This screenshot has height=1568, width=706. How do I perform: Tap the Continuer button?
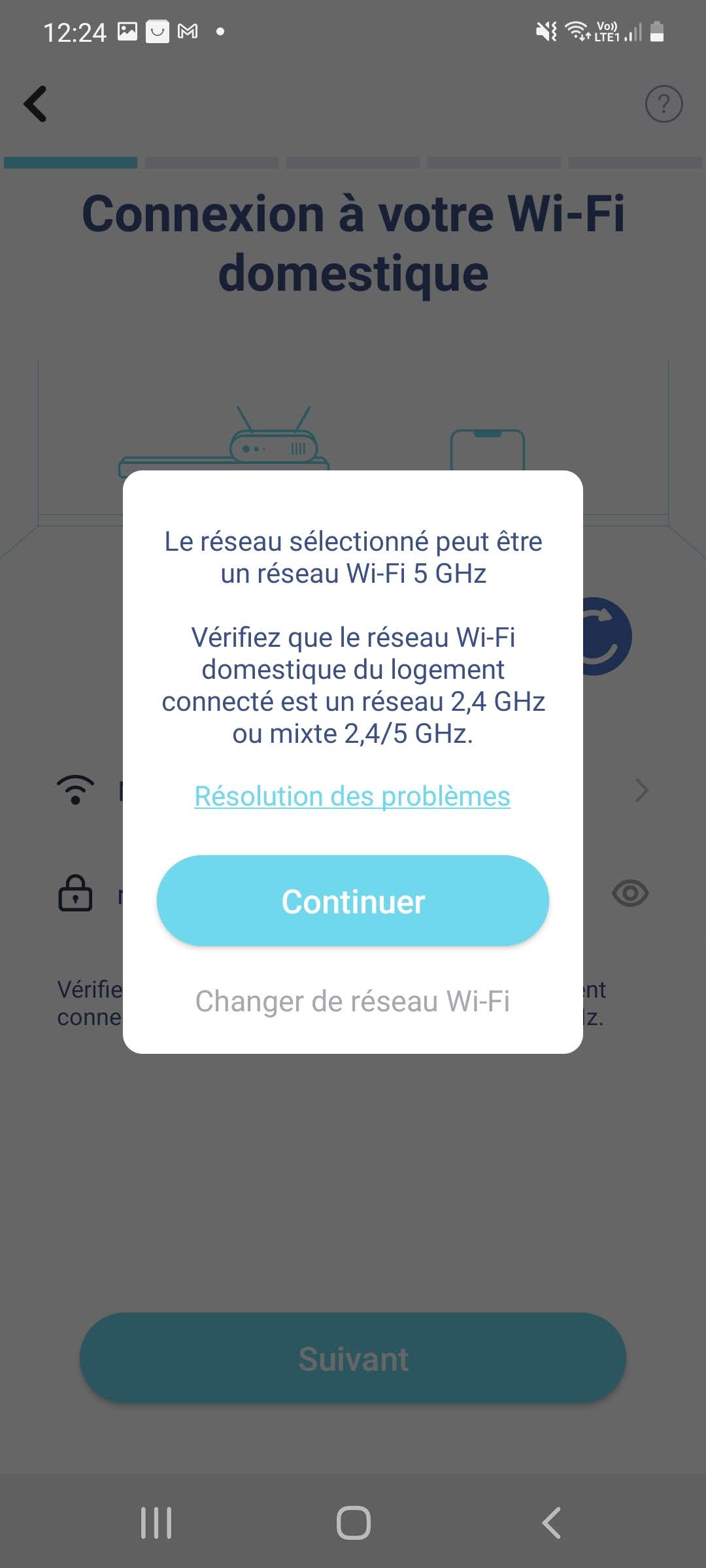coord(353,901)
